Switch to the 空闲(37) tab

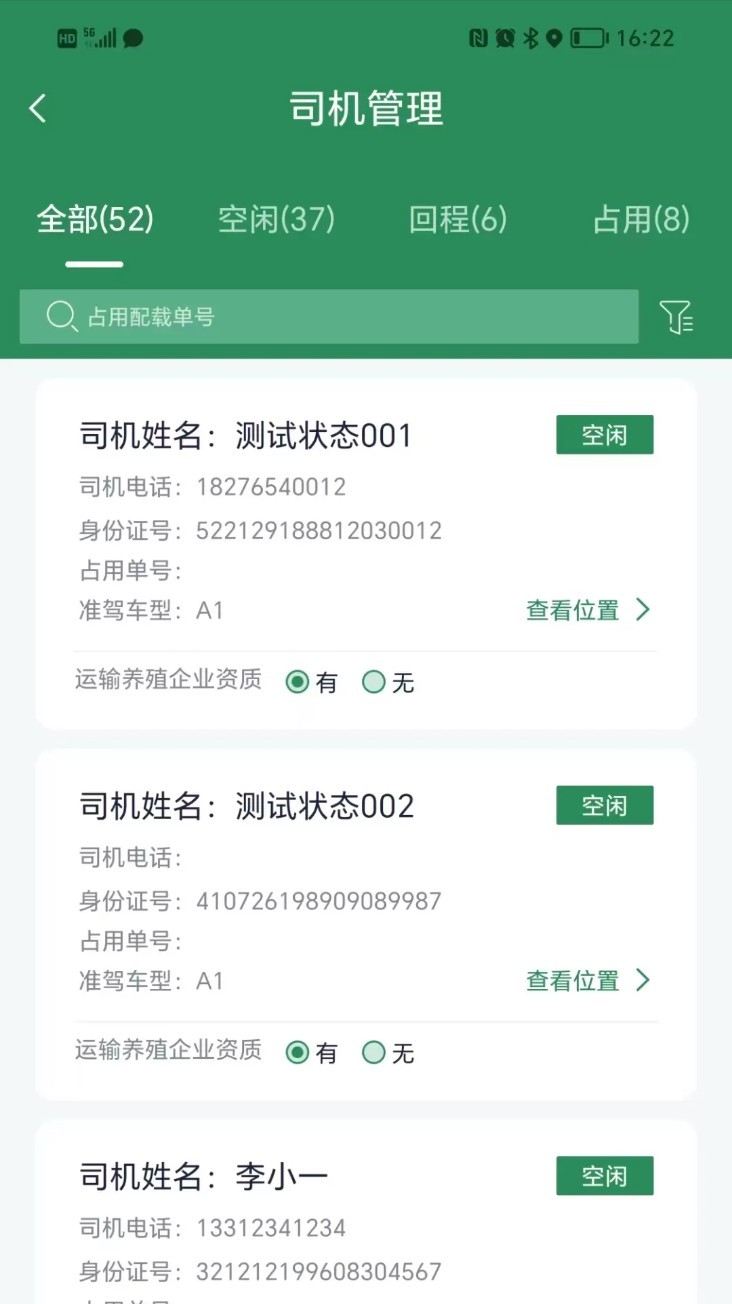click(276, 220)
